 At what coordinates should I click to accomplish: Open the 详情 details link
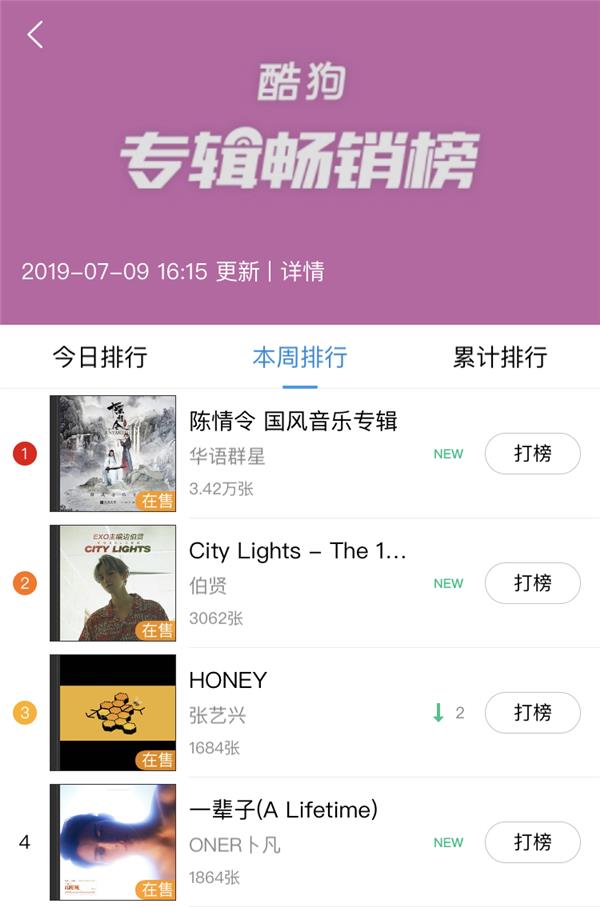[x=302, y=271]
